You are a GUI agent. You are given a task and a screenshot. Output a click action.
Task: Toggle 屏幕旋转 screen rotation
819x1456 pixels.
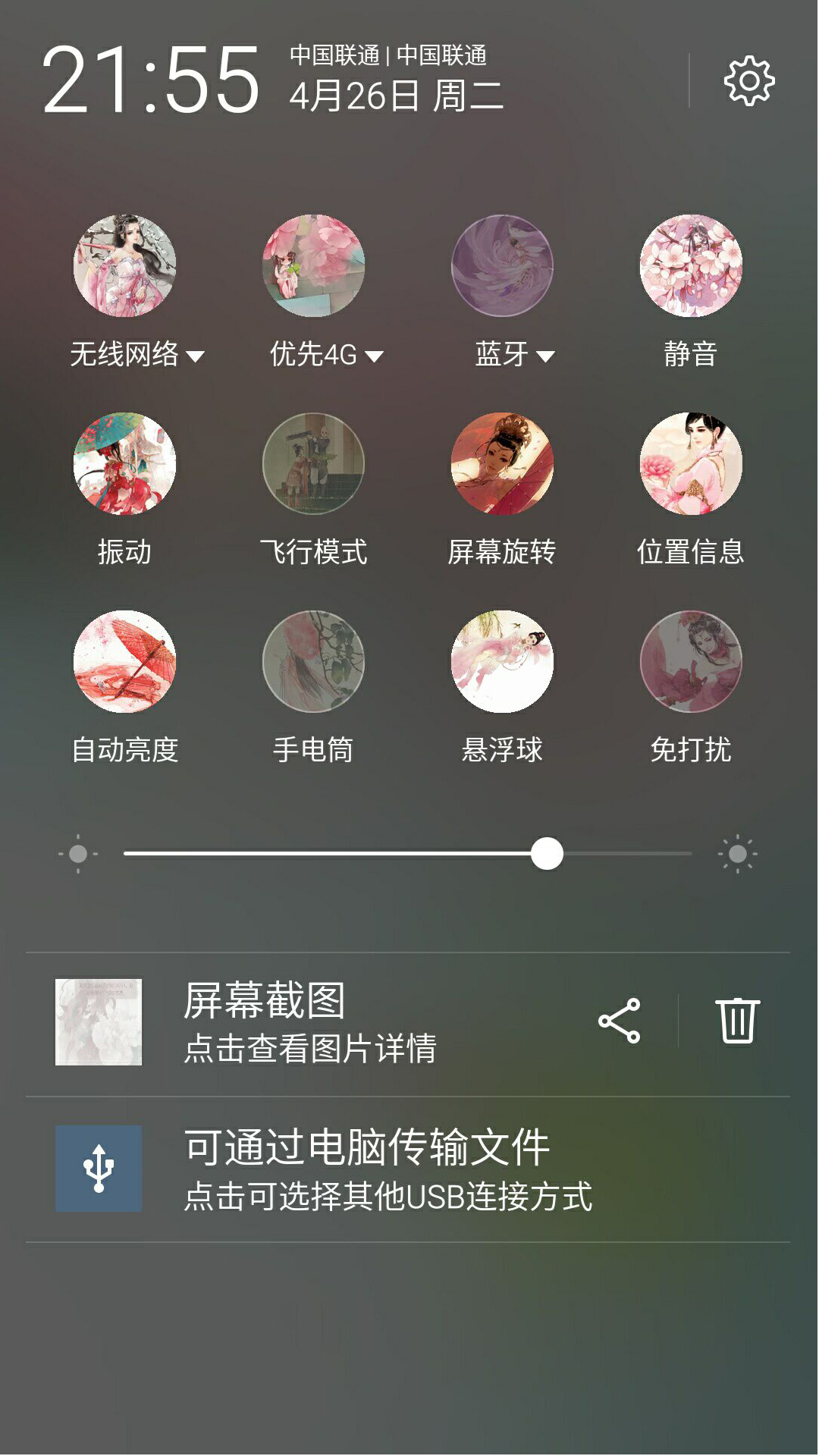(502, 464)
